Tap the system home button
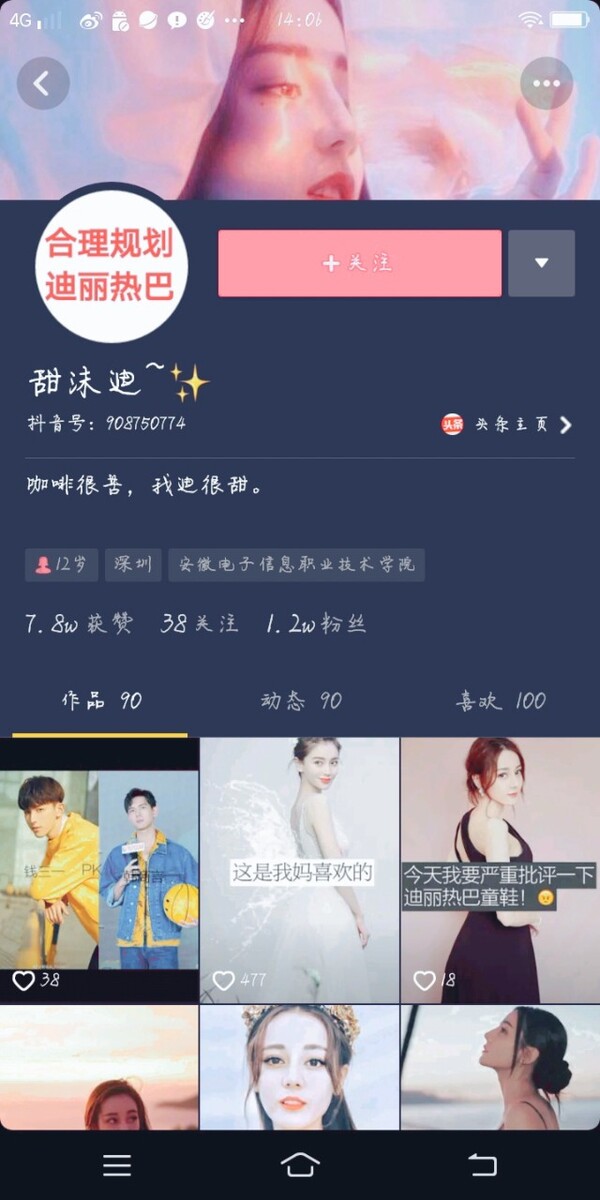The height and width of the screenshot is (1200, 600). pos(300,1165)
